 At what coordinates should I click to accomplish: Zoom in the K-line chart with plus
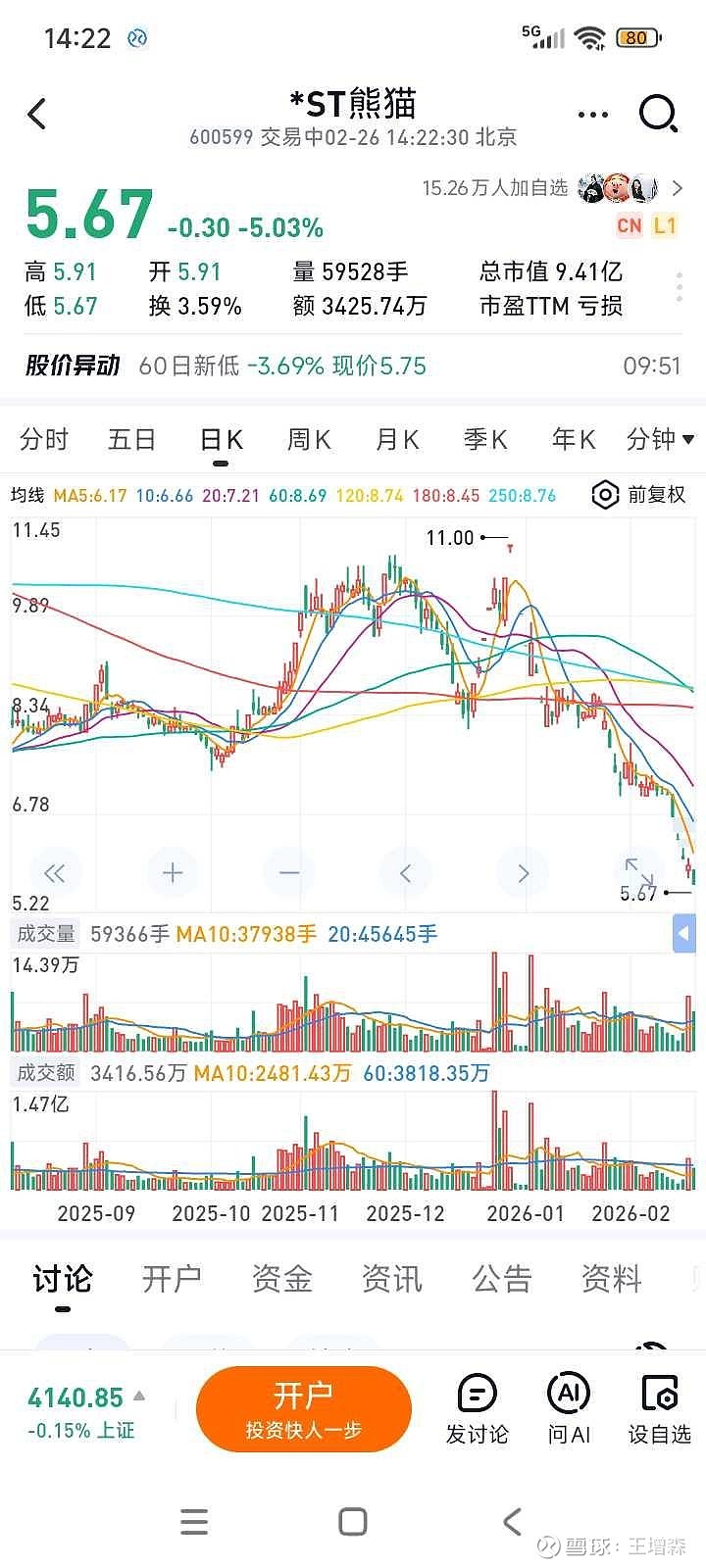point(173,872)
